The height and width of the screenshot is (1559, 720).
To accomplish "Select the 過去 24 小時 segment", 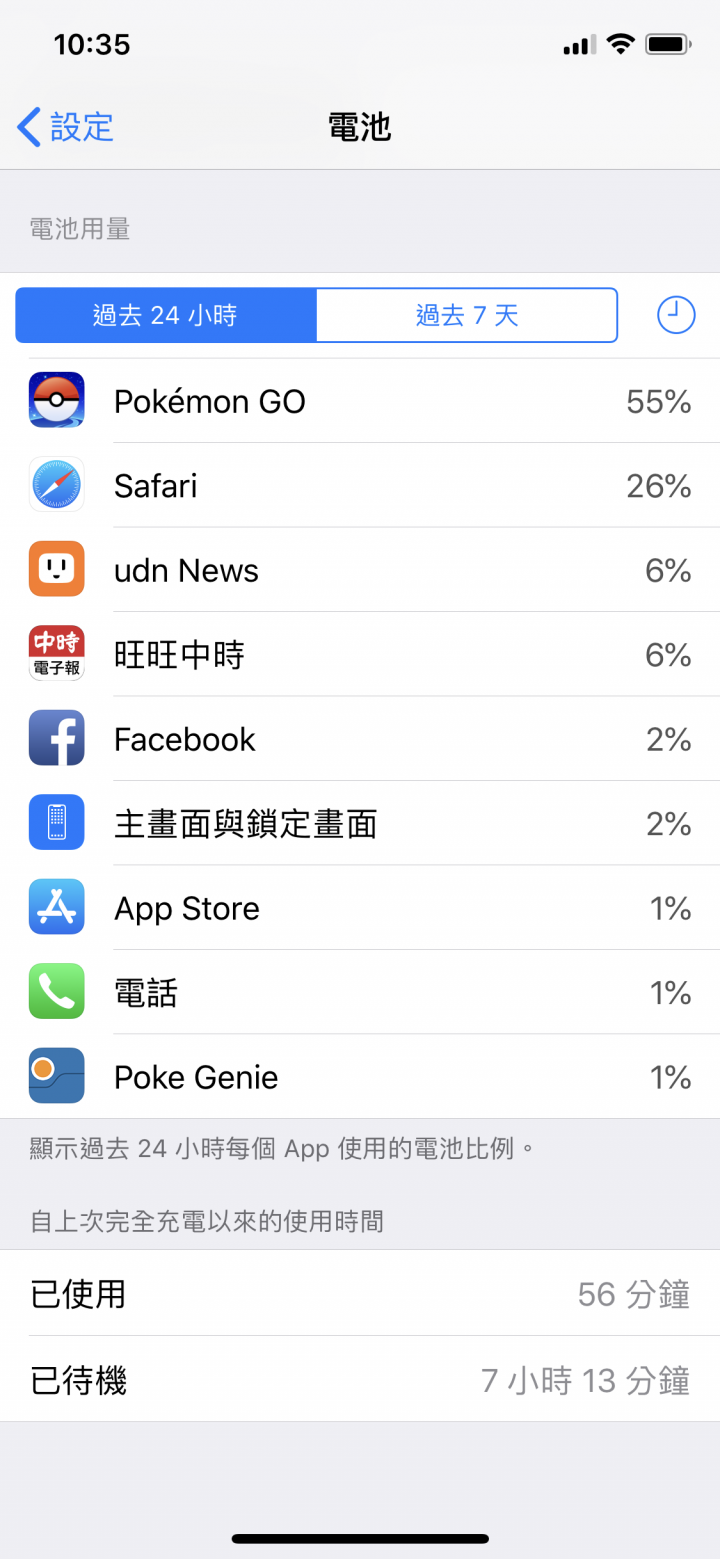I will (166, 316).
